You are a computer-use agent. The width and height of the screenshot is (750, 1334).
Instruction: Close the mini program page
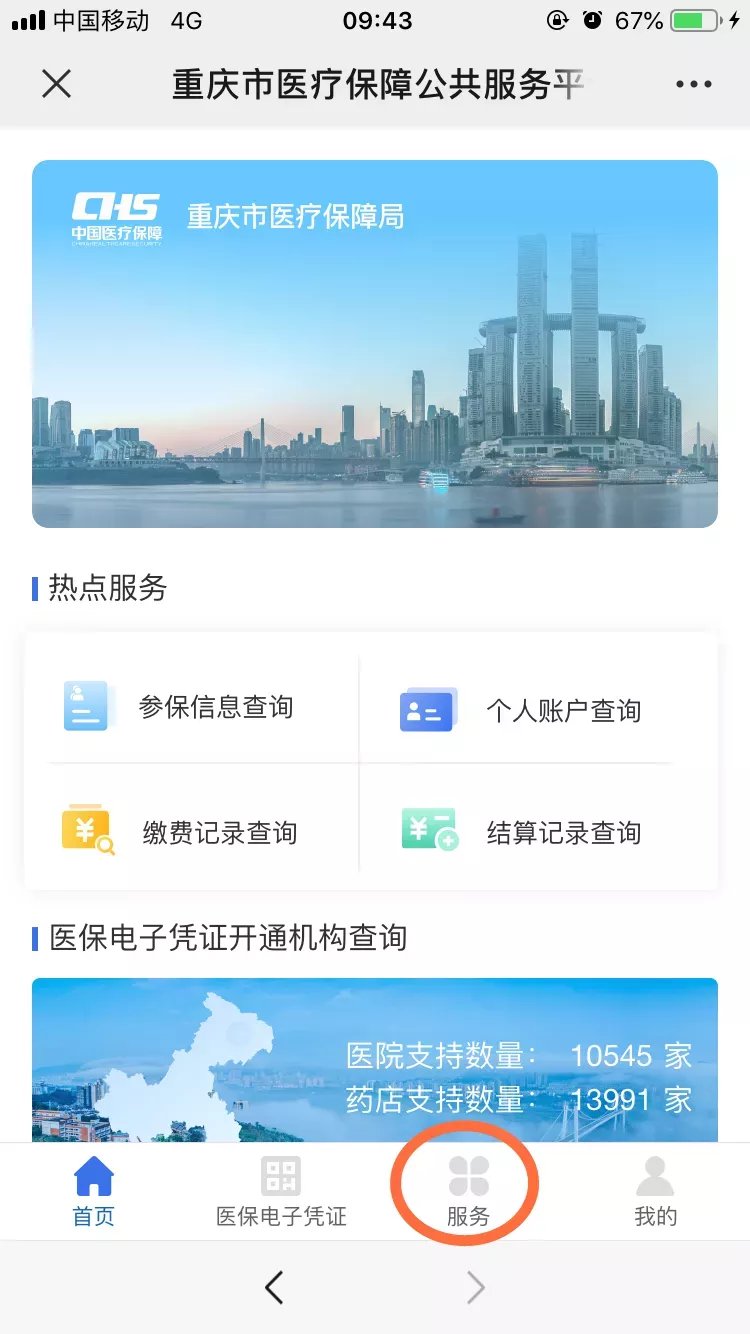pos(57,84)
